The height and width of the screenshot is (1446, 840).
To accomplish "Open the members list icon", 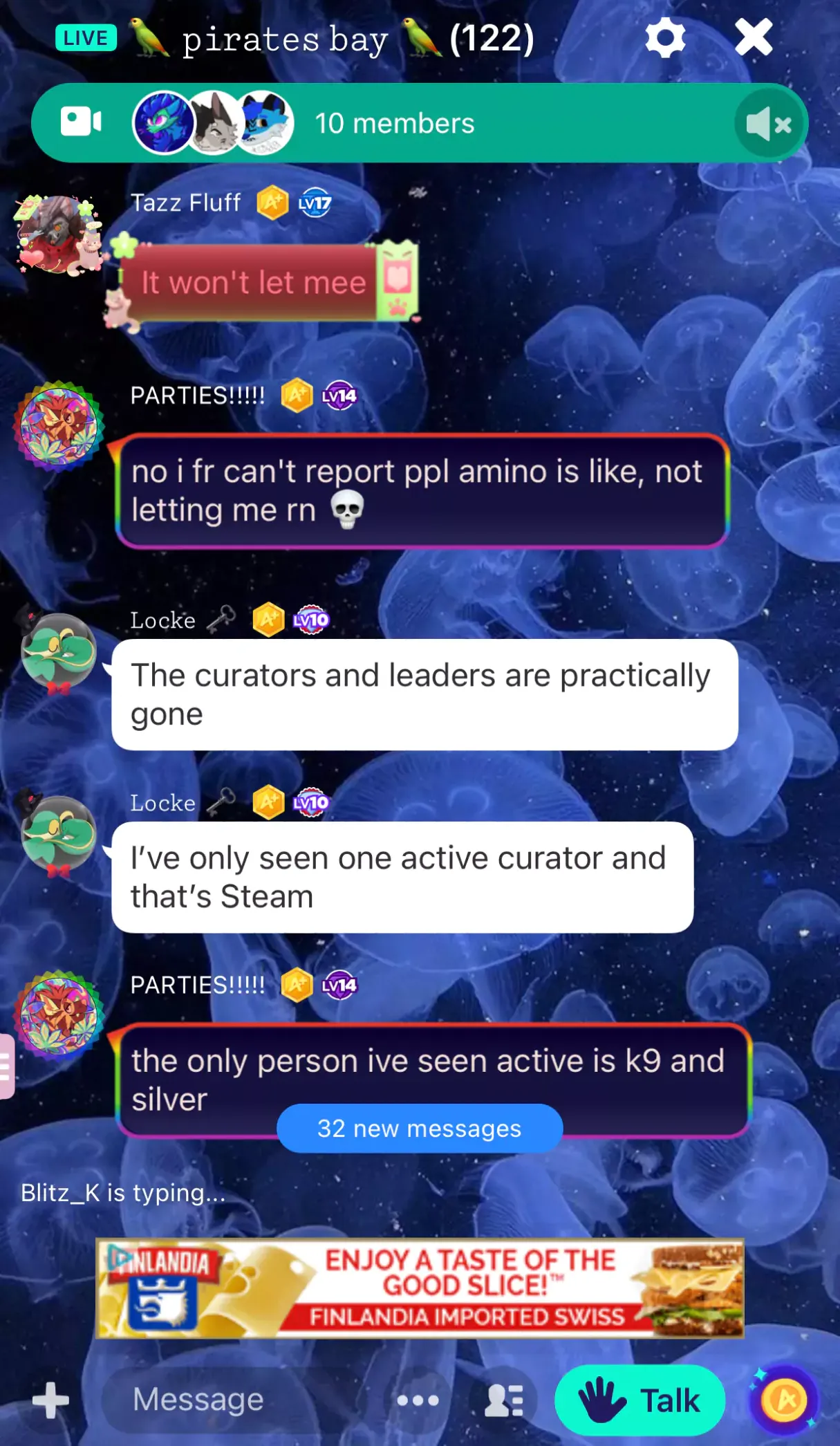I will pyautogui.click(x=504, y=1400).
